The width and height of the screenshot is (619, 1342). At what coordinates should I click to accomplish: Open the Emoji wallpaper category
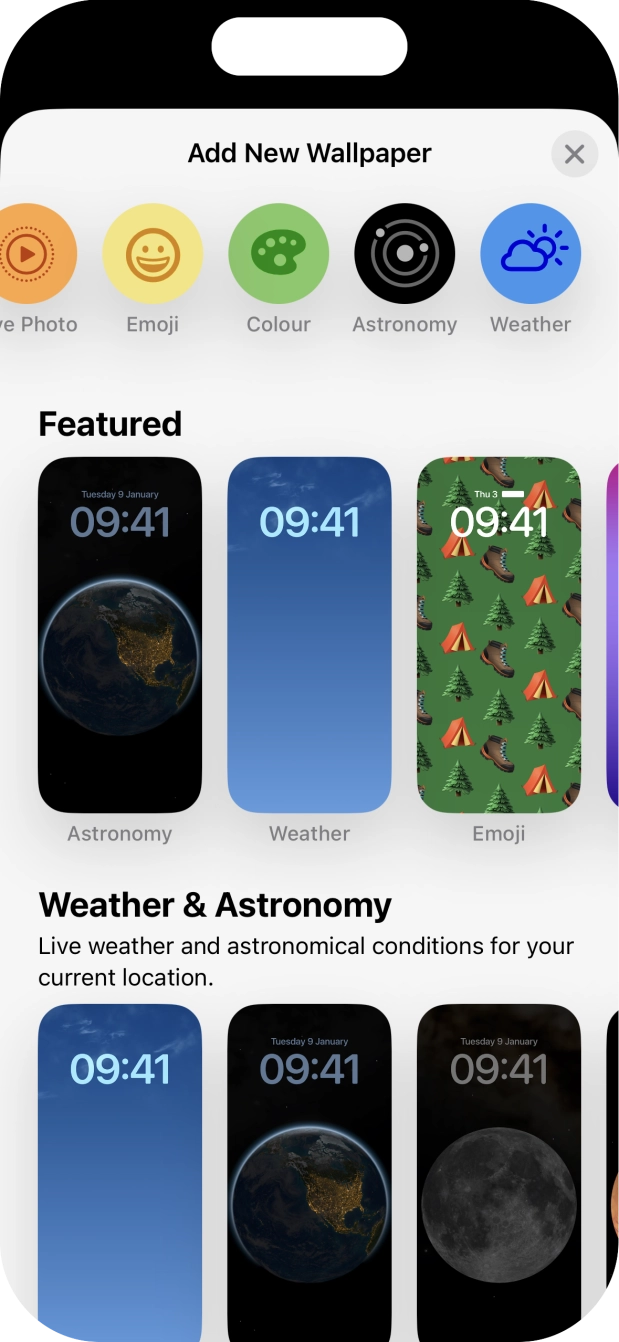click(153, 254)
